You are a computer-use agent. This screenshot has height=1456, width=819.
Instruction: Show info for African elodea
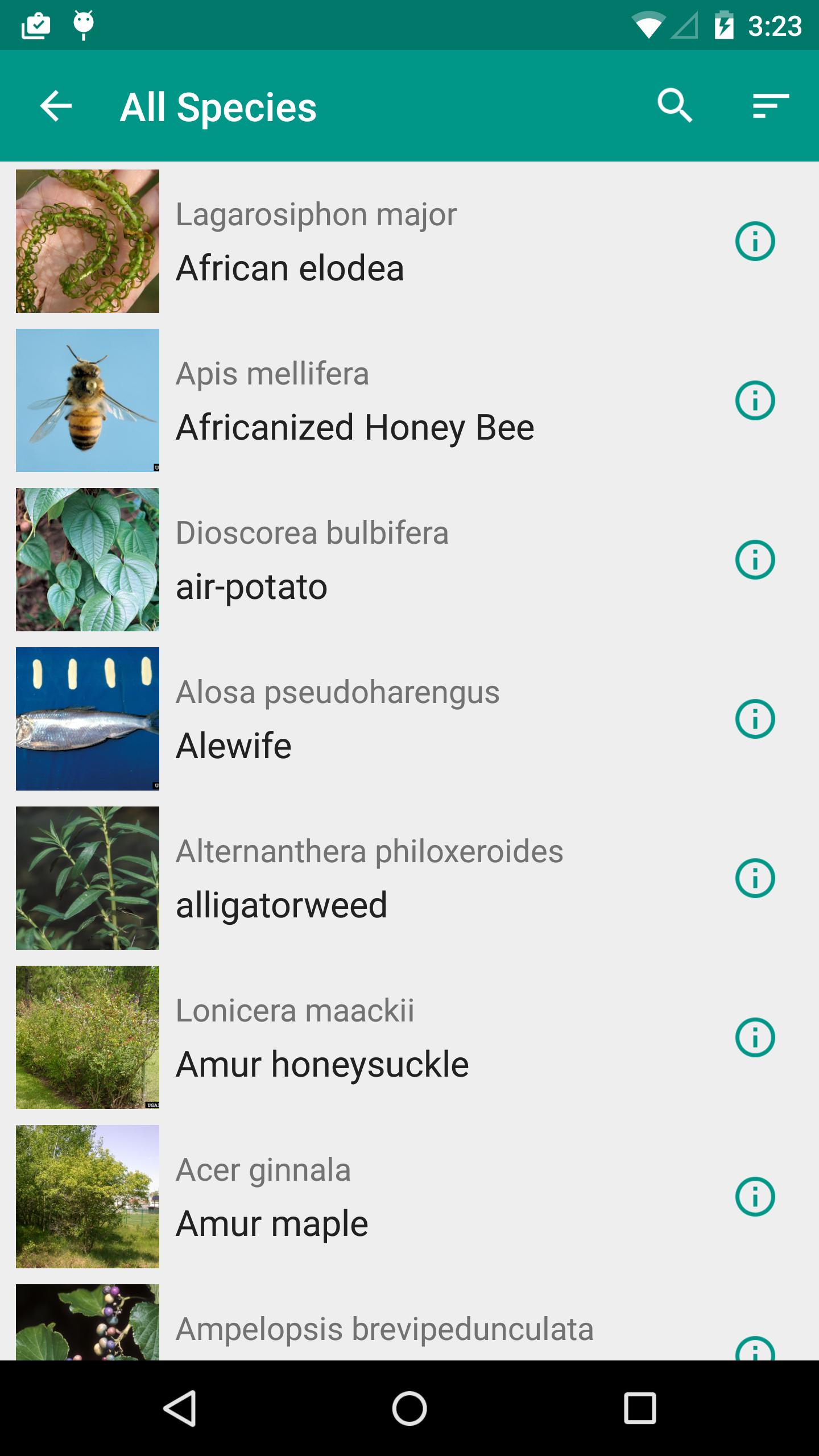pos(755,242)
